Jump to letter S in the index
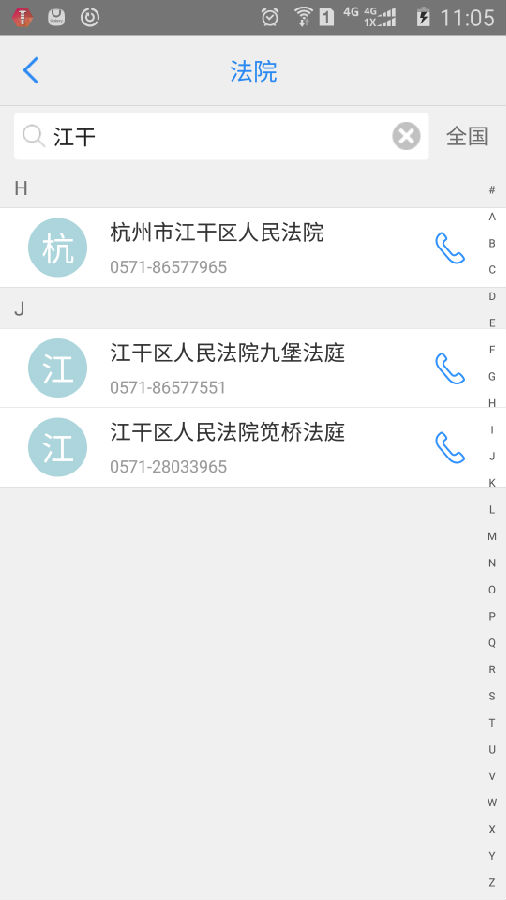 (492, 696)
